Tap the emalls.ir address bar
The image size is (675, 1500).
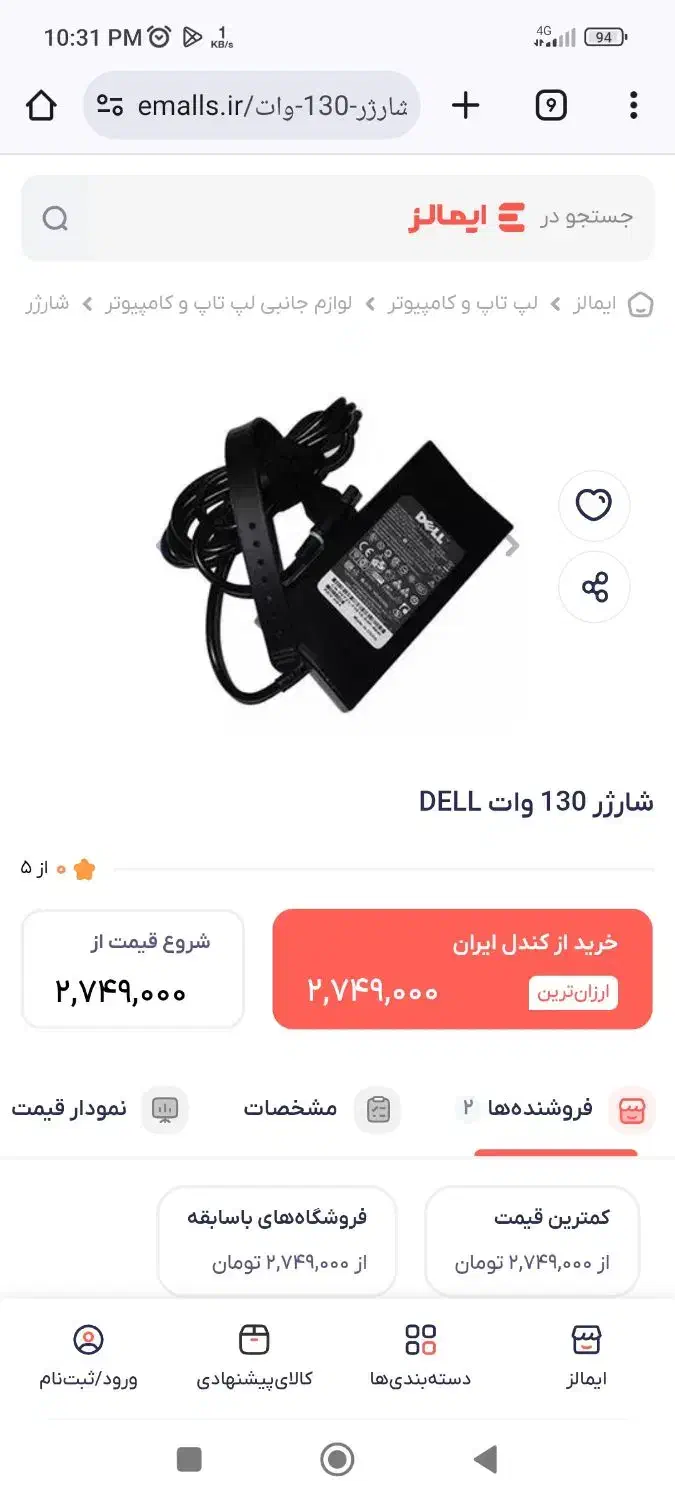252,105
